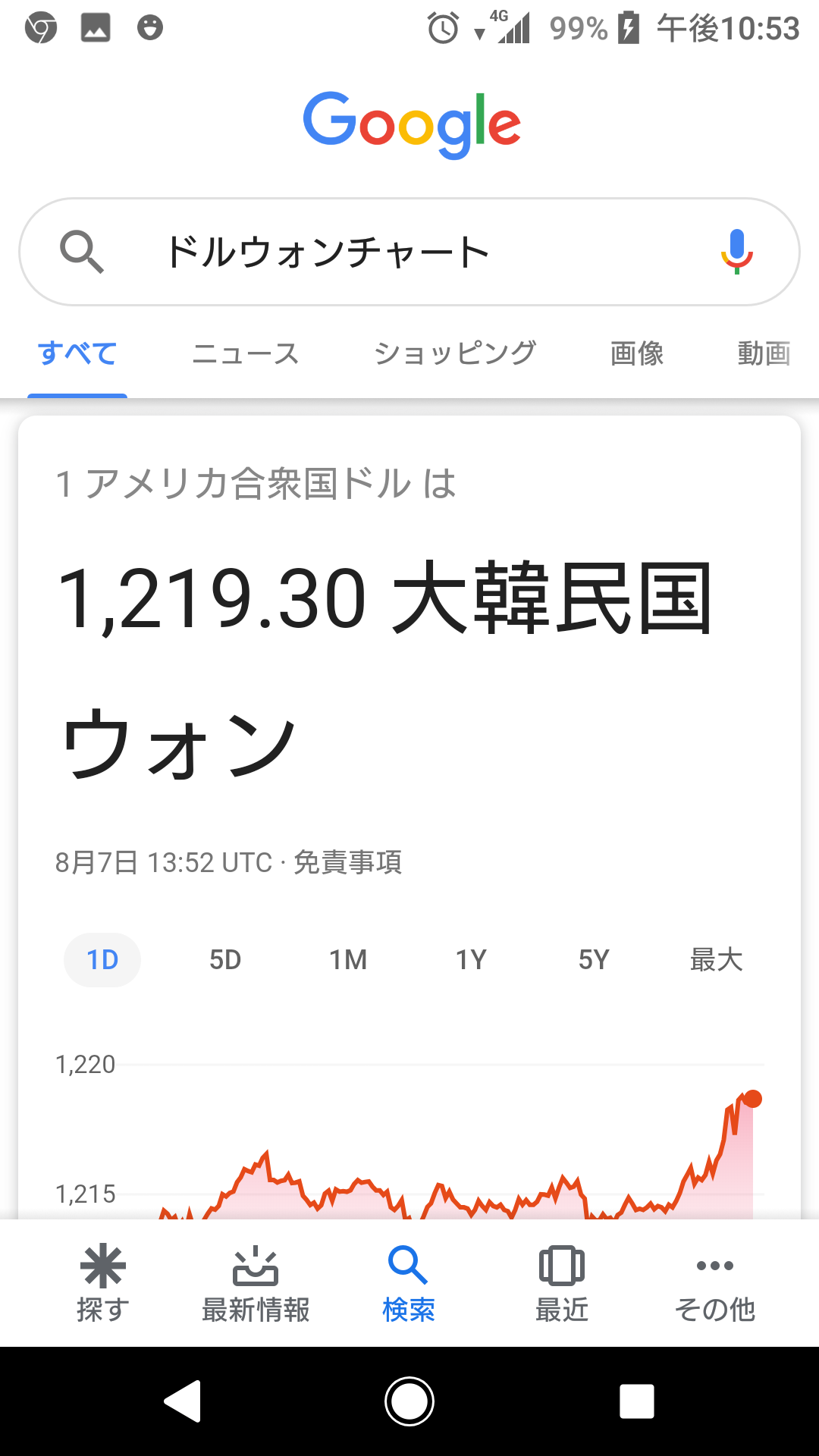Change the chart to 1M
The image size is (819, 1456).
click(x=348, y=960)
